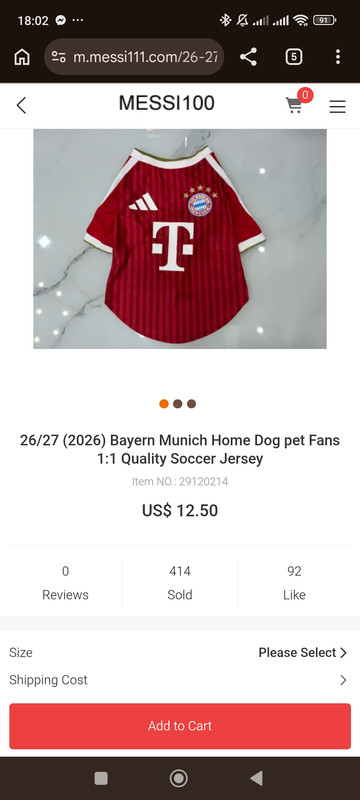Select a size via Please Select
The height and width of the screenshot is (800, 360).
(x=302, y=653)
